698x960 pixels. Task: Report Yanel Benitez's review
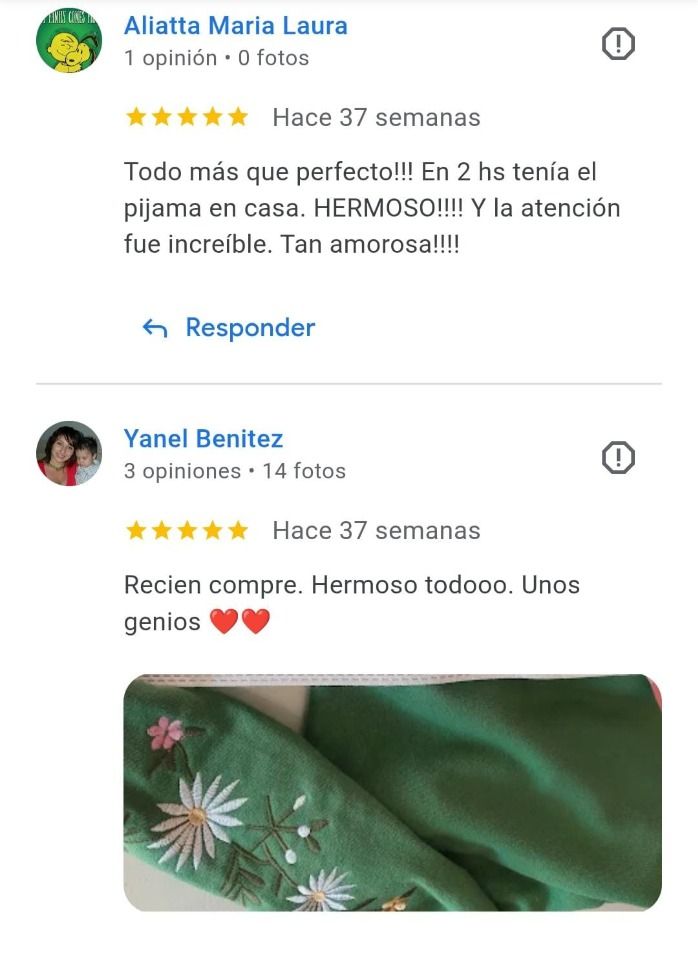pyautogui.click(x=618, y=458)
